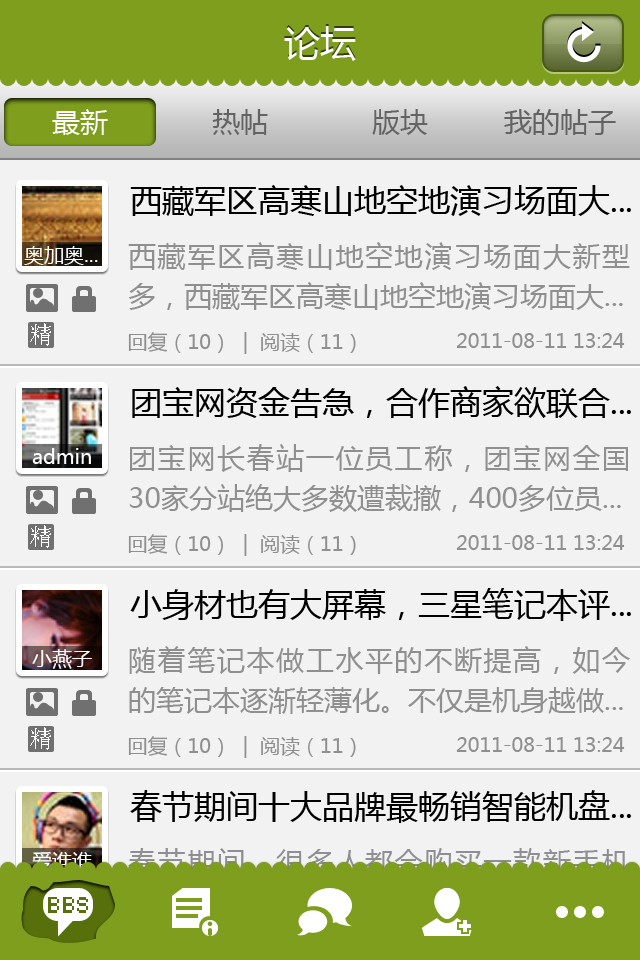Switch to the 版块 tab
Image resolution: width=640 pixels, height=960 pixels.
[x=399, y=122]
